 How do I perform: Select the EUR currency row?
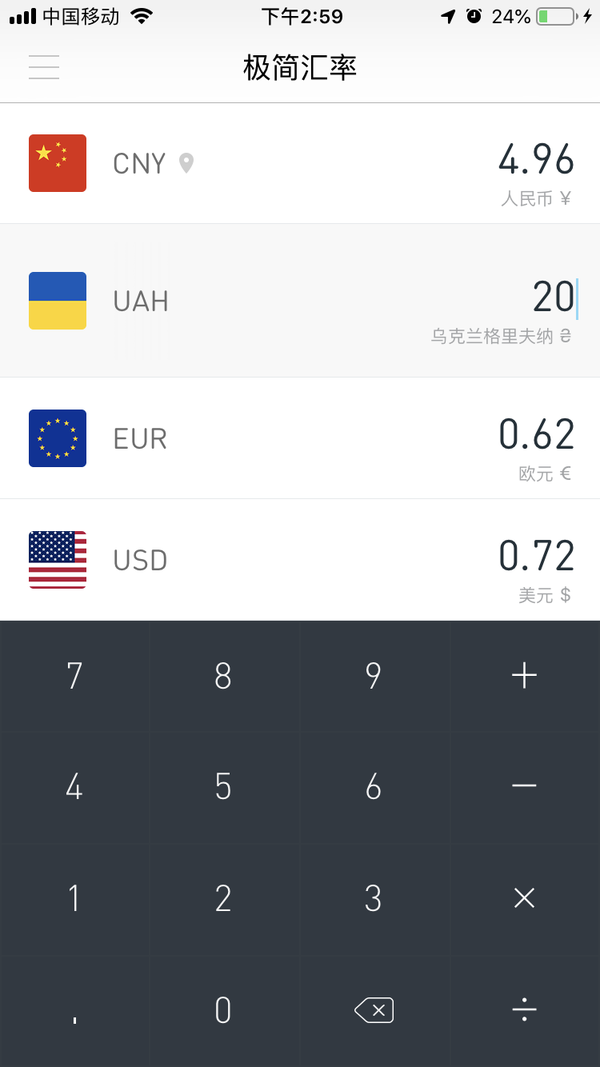(300, 438)
